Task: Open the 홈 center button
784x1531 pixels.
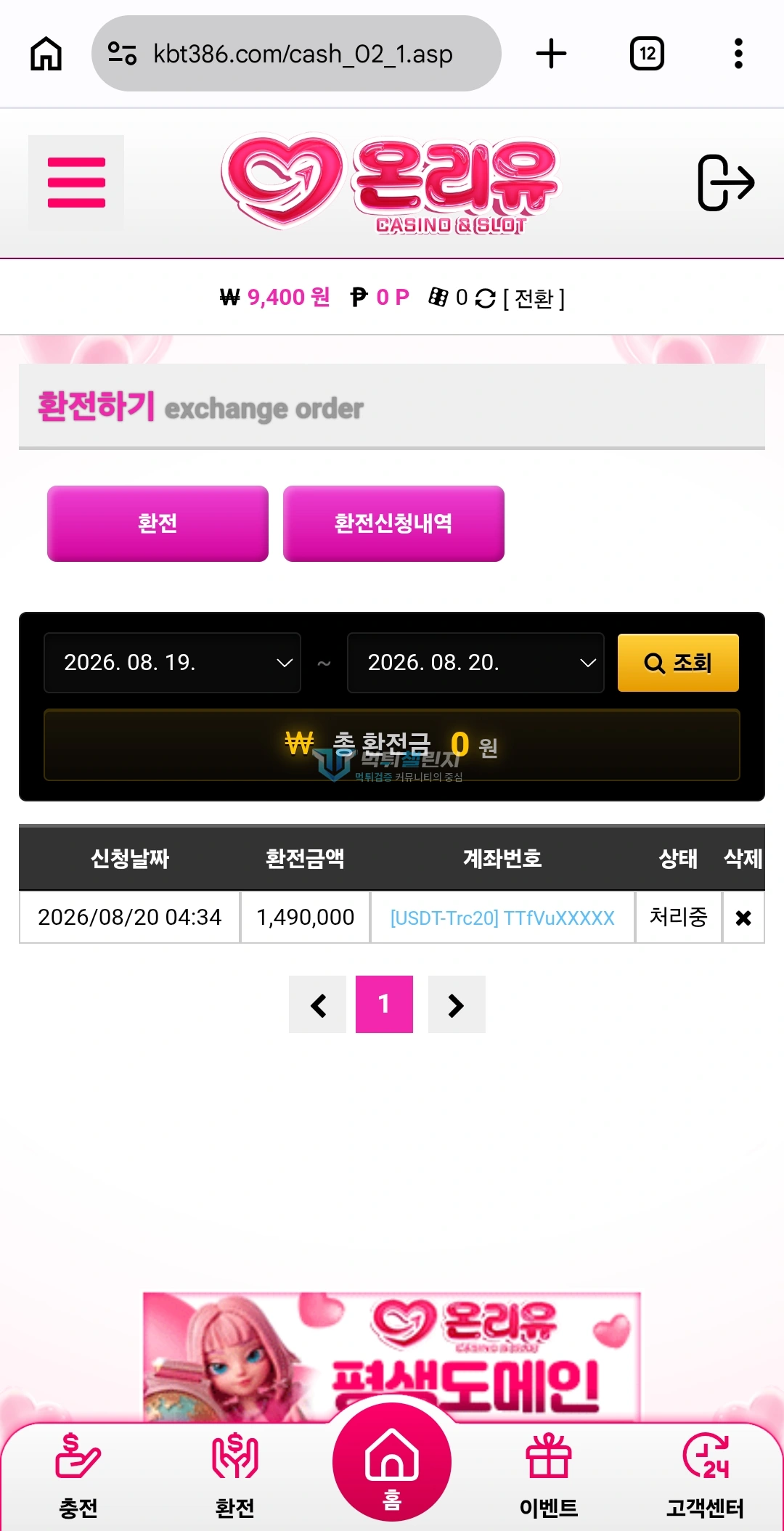Action: coord(392,1463)
